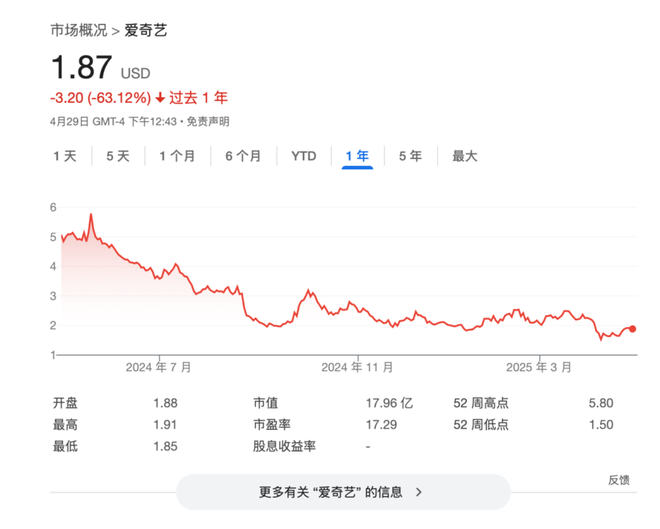The height and width of the screenshot is (529, 660).
Task: Show the 1 个月 chart
Action: 177,156
